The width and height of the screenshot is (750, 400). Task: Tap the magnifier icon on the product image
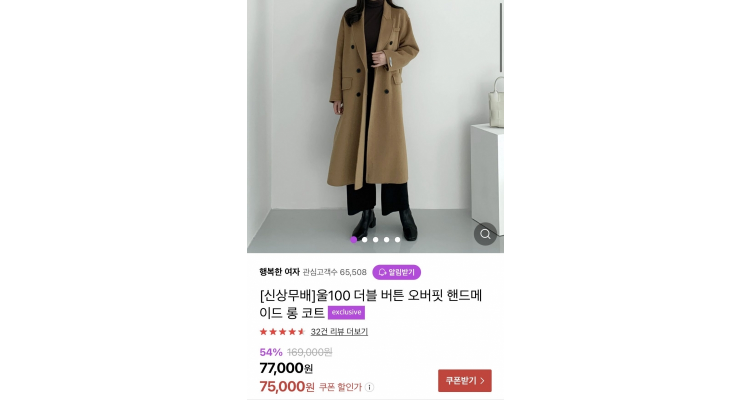[x=485, y=234]
